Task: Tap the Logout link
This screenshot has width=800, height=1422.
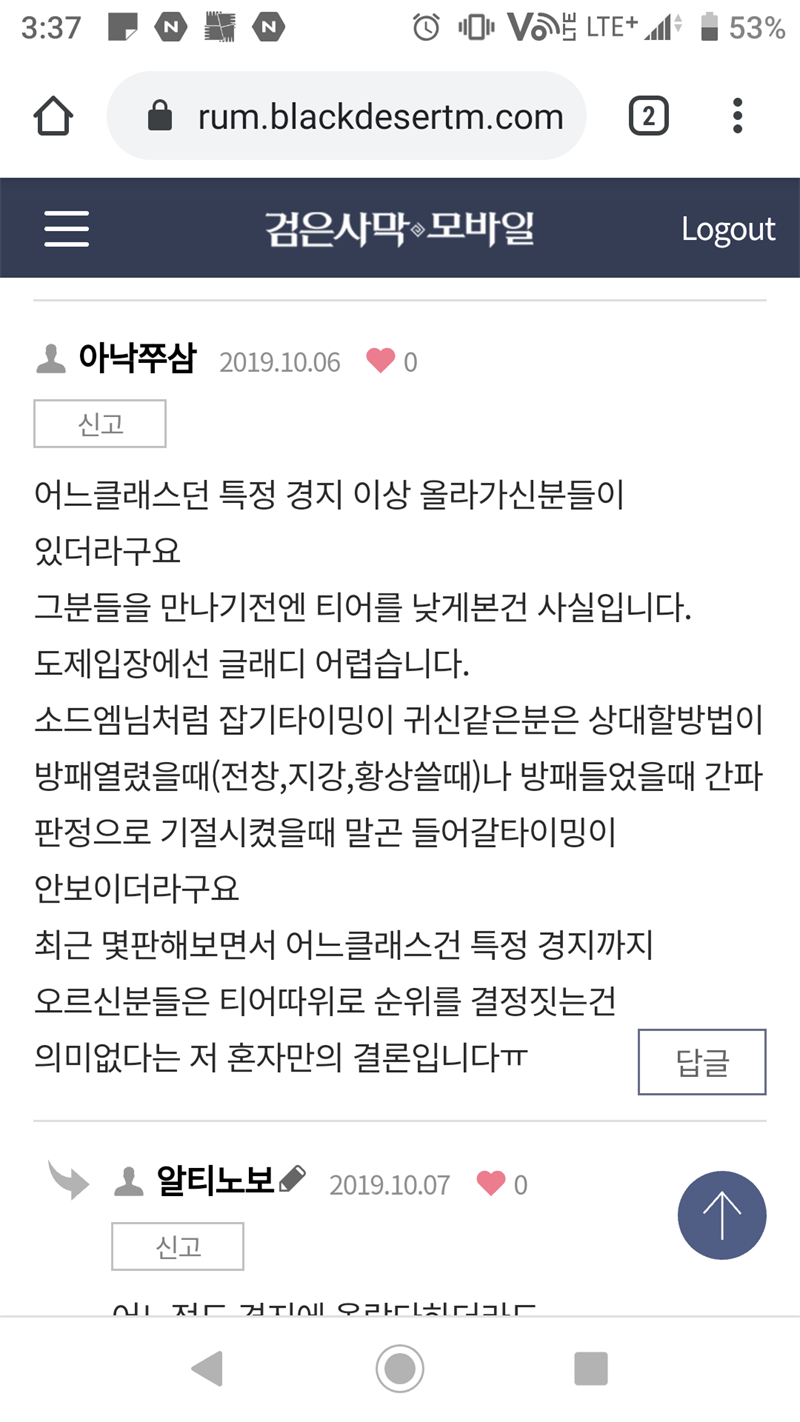Action: [x=728, y=229]
